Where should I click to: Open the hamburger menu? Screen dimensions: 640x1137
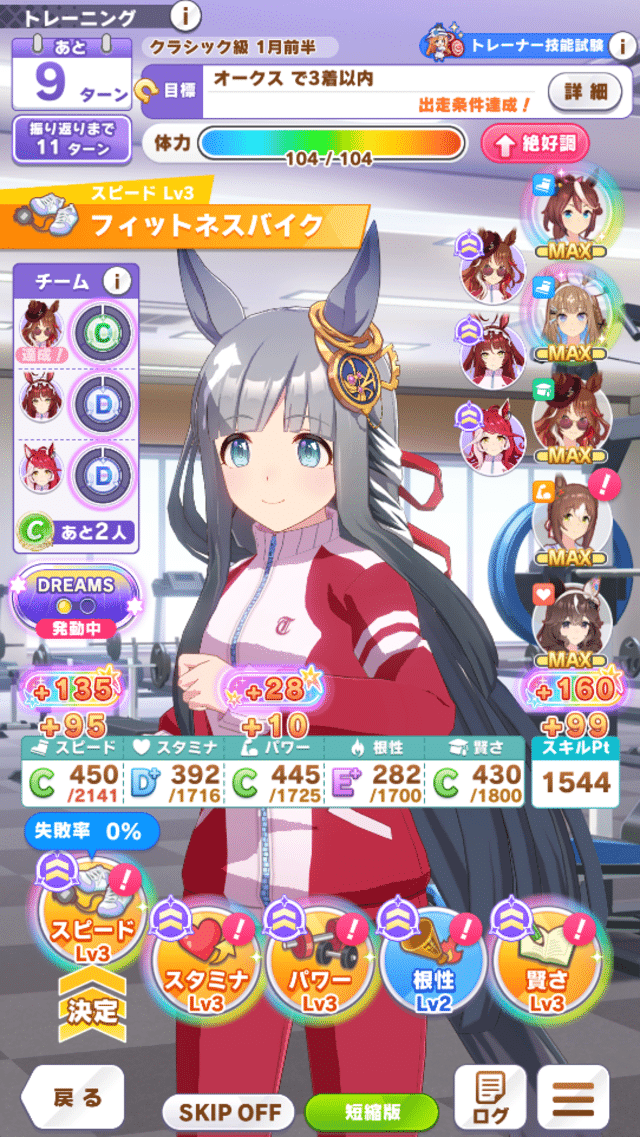click(x=574, y=1097)
